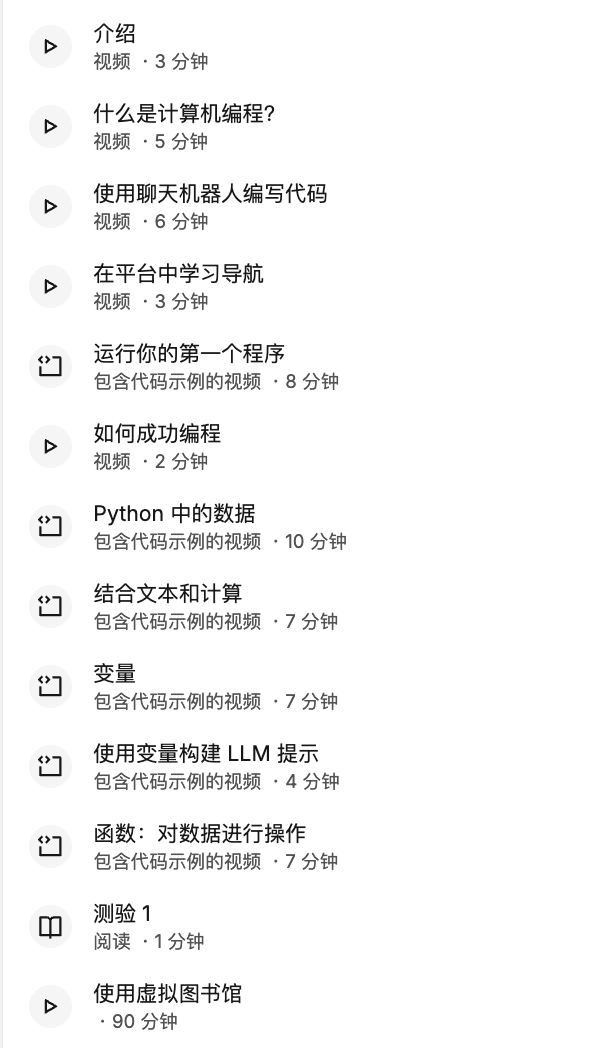
Task: Open 使用聊天机器人编写代码 lesson
Action: (x=210, y=194)
